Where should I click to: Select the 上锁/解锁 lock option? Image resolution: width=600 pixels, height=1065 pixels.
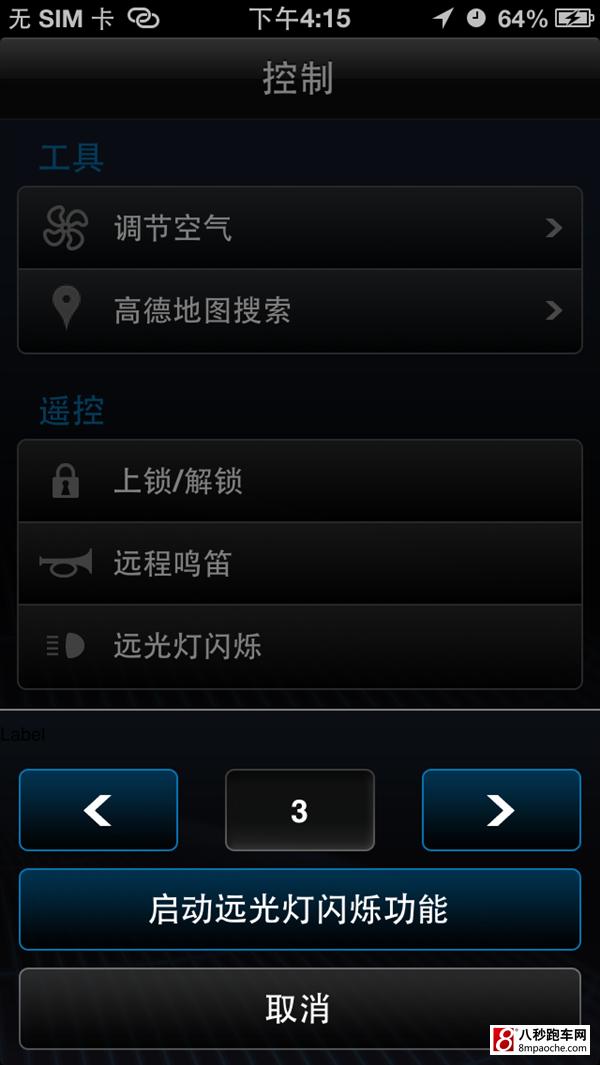[x=300, y=481]
